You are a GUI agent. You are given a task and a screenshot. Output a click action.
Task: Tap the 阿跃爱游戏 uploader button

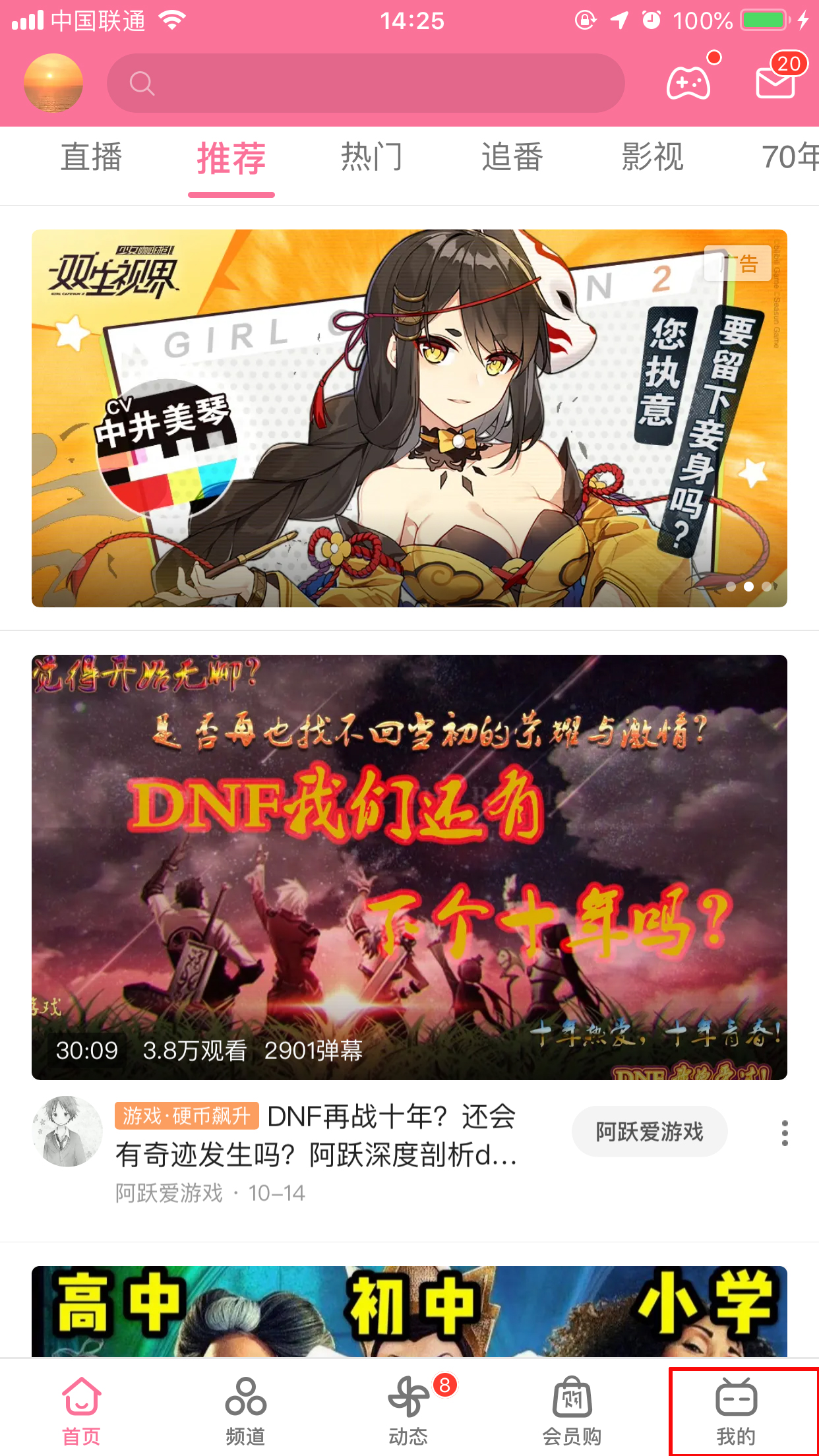click(x=650, y=1132)
